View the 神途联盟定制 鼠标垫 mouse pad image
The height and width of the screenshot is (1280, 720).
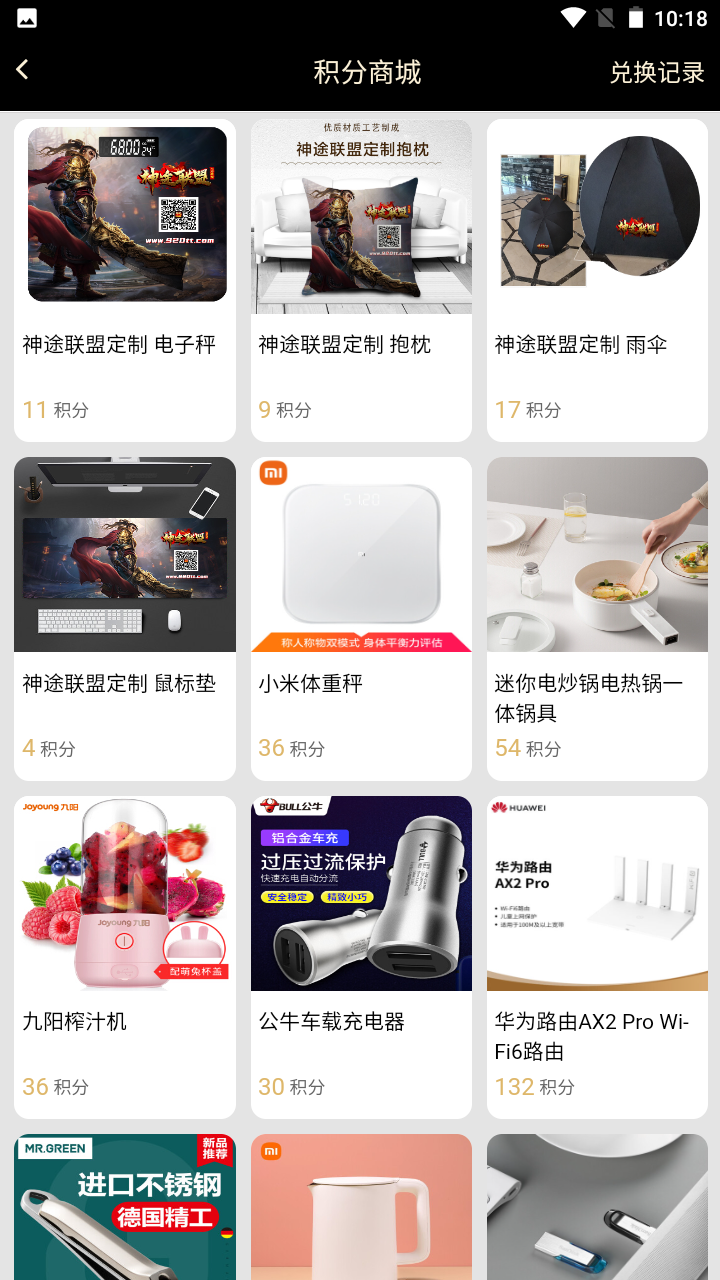click(x=124, y=555)
